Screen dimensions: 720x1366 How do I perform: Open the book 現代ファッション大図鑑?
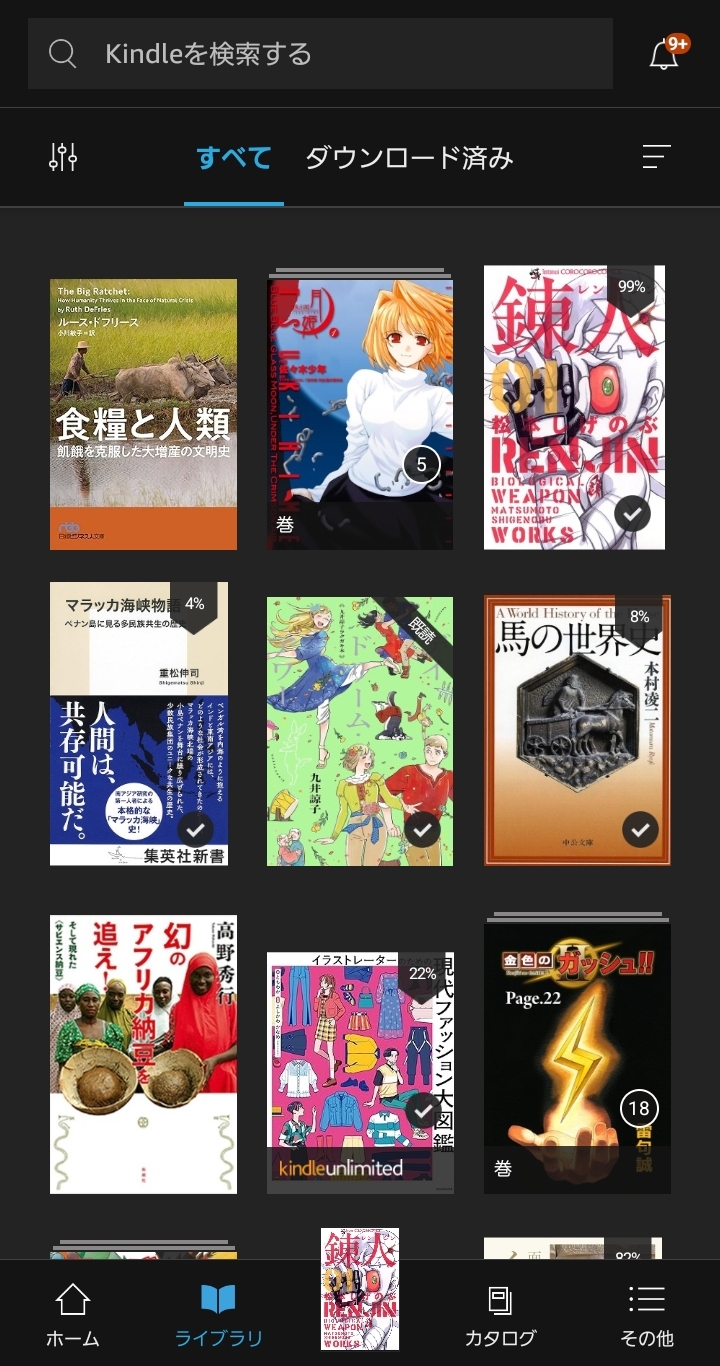[x=360, y=1070]
